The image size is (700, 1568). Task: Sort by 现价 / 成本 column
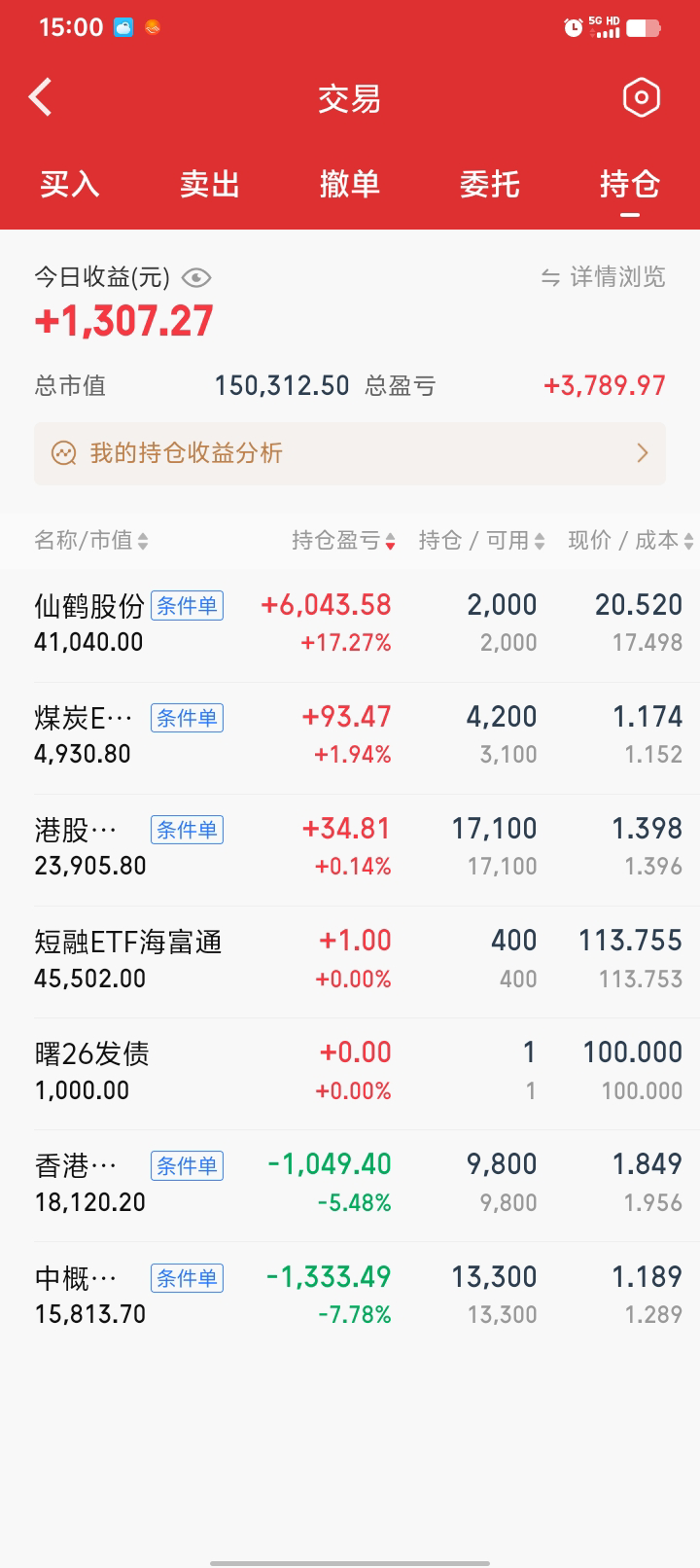[631, 541]
